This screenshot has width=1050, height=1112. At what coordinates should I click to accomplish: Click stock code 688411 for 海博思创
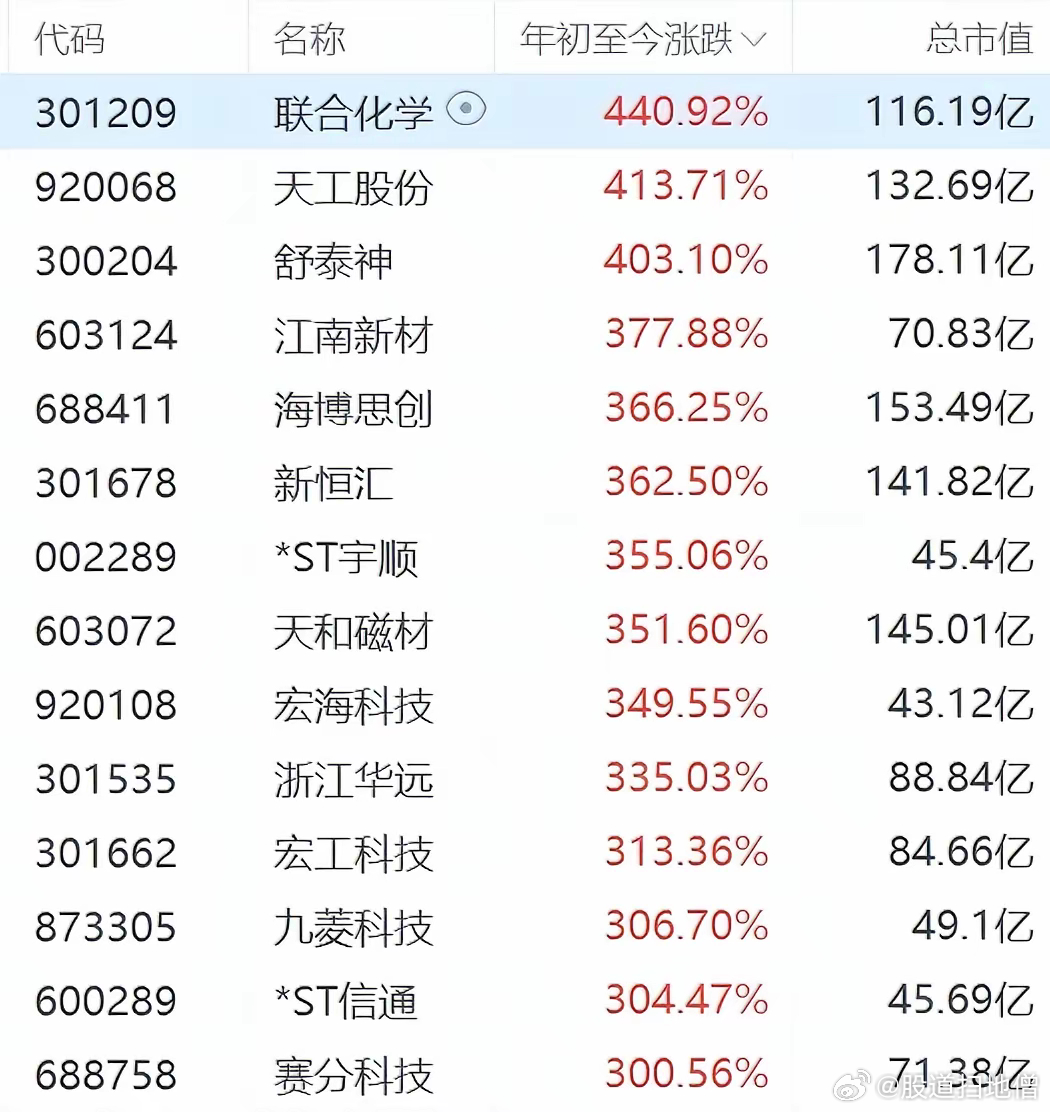(x=105, y=409)
